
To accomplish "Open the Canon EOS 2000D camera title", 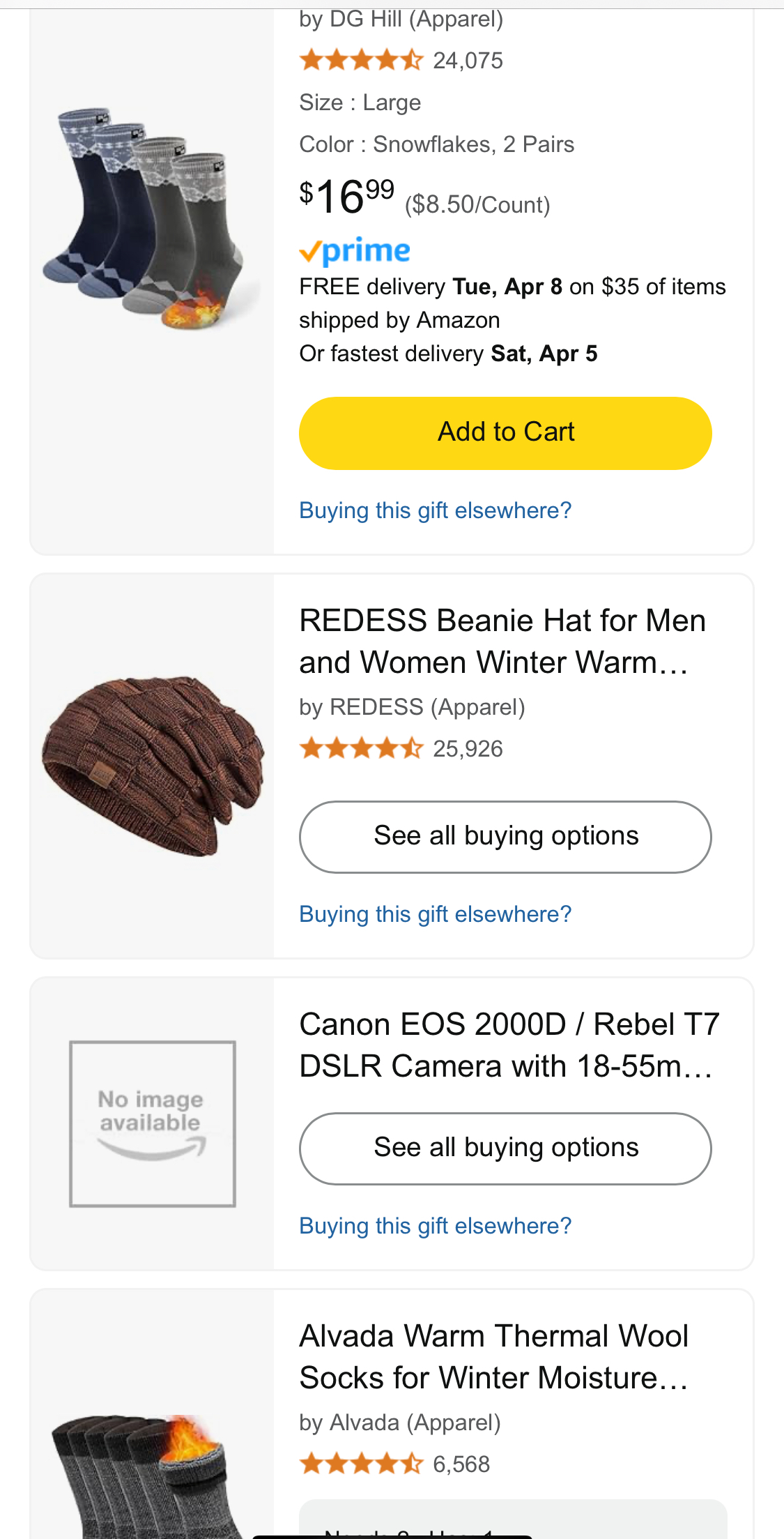I will 509,1045.
